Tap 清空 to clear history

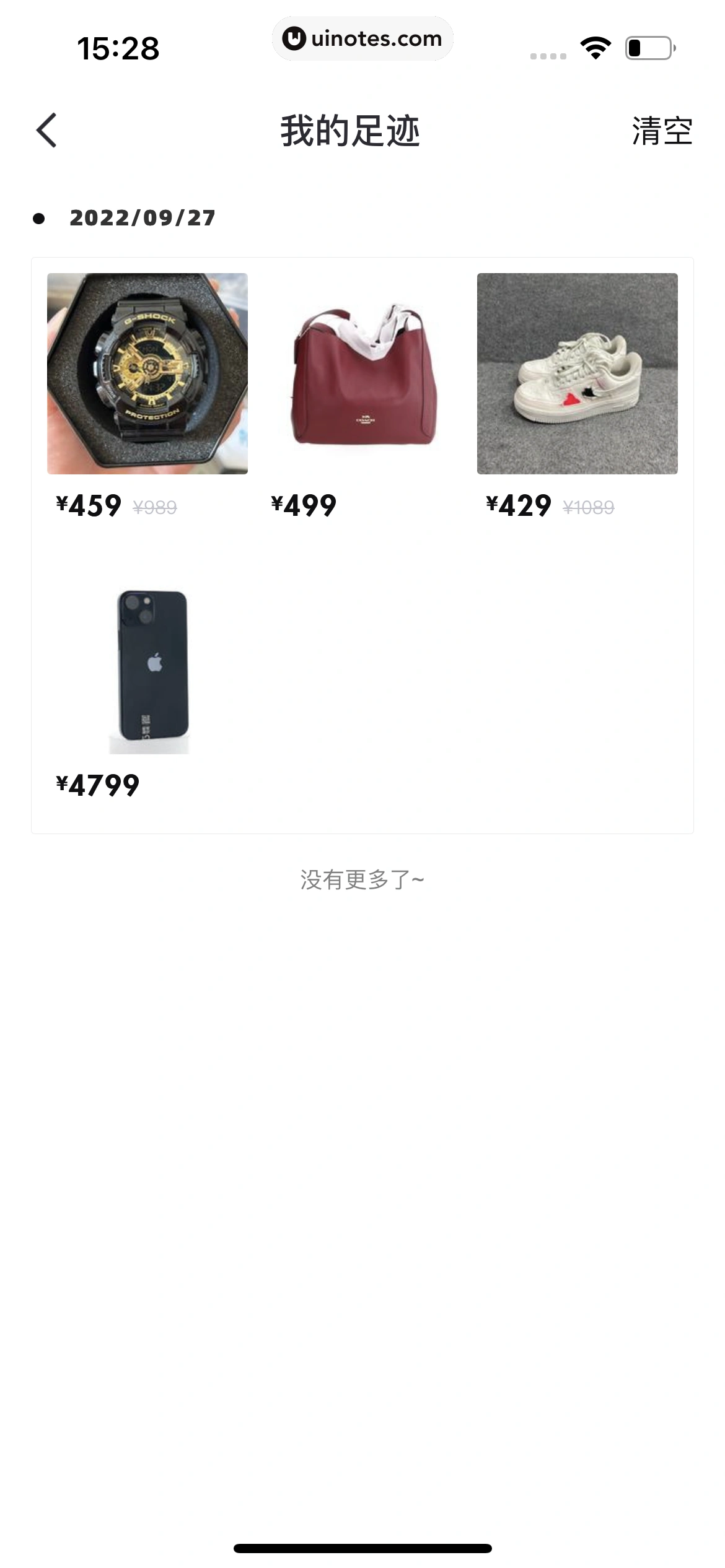click(x=661, y=131)
